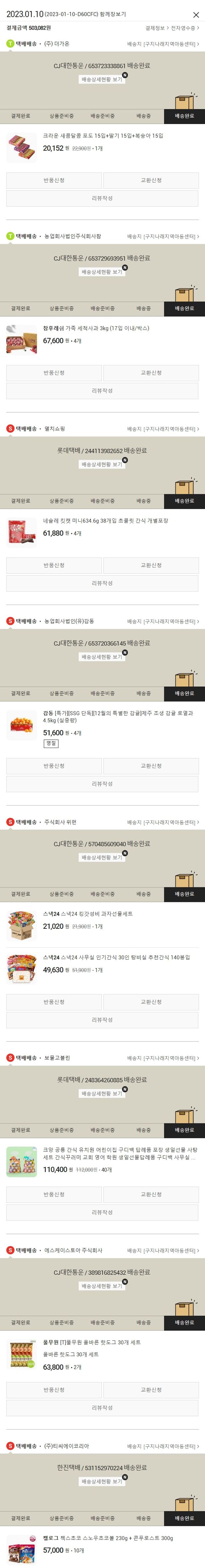Screen dimensions: 205x1568
Task: Open 전자영수증 electronic receipt link
Action: 184,28
